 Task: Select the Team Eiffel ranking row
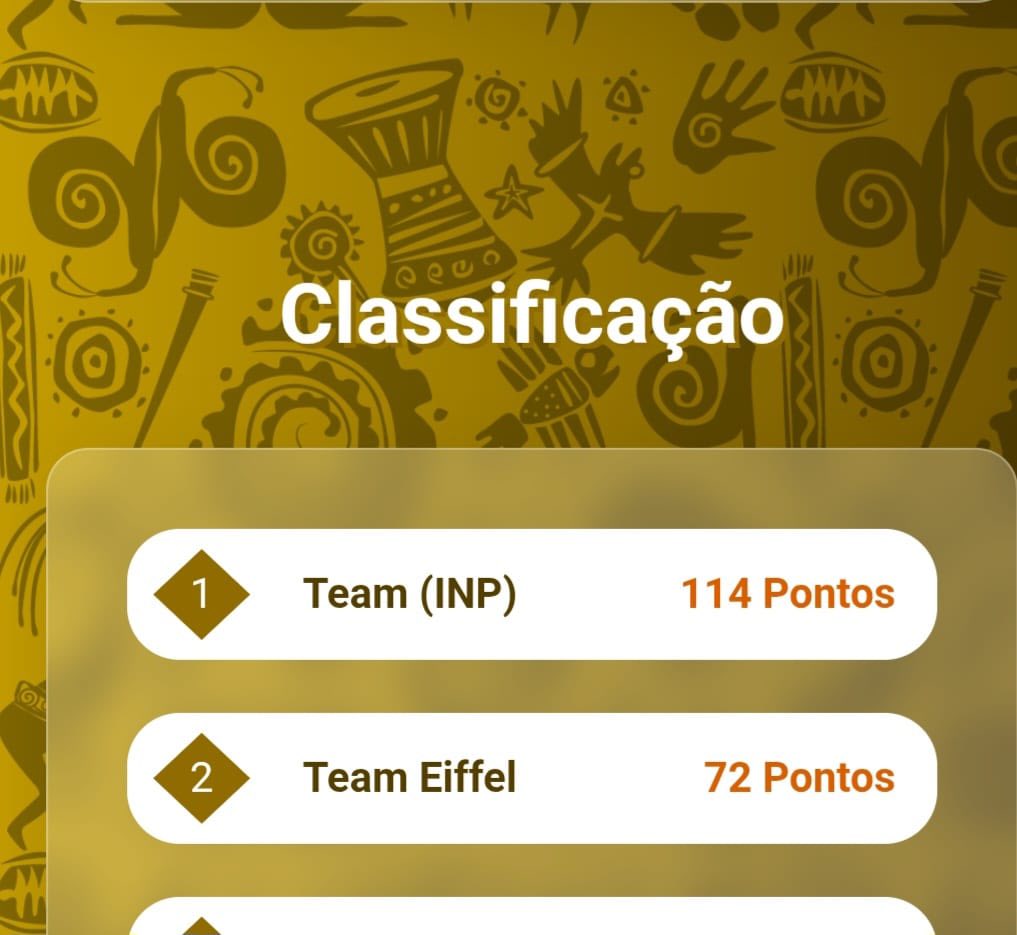click(531, 778)
